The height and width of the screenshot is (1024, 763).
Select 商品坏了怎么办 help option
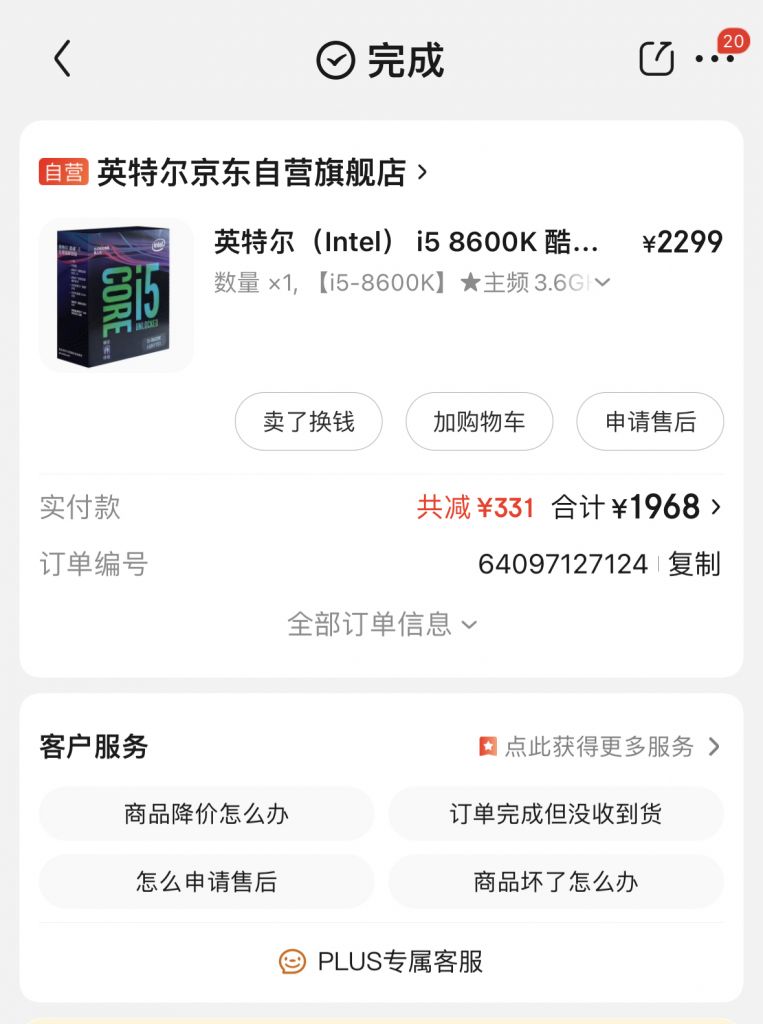556,882
